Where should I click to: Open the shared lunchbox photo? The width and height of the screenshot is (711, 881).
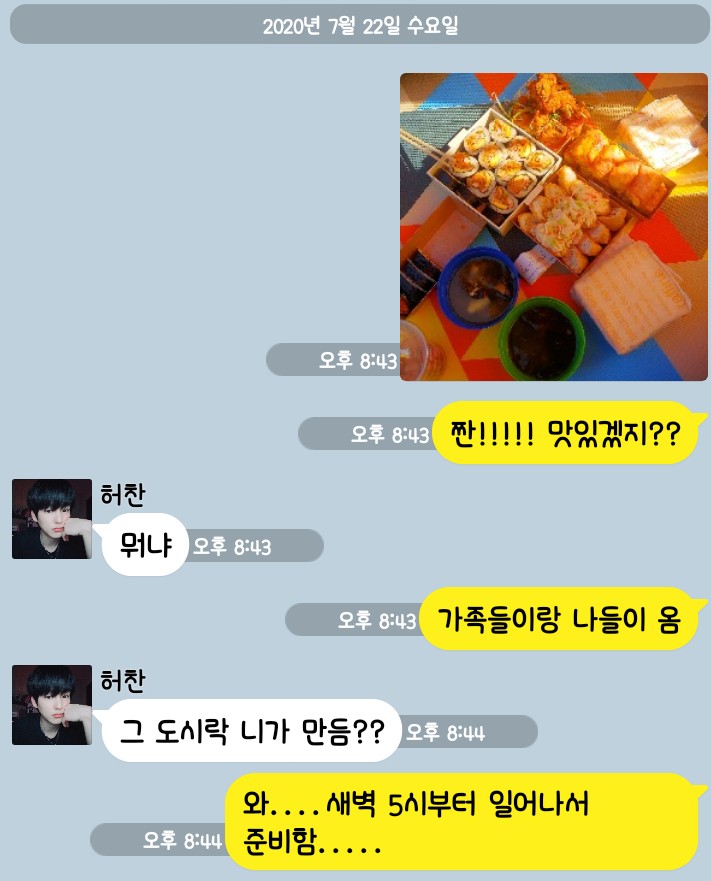(x=553, y=227)
